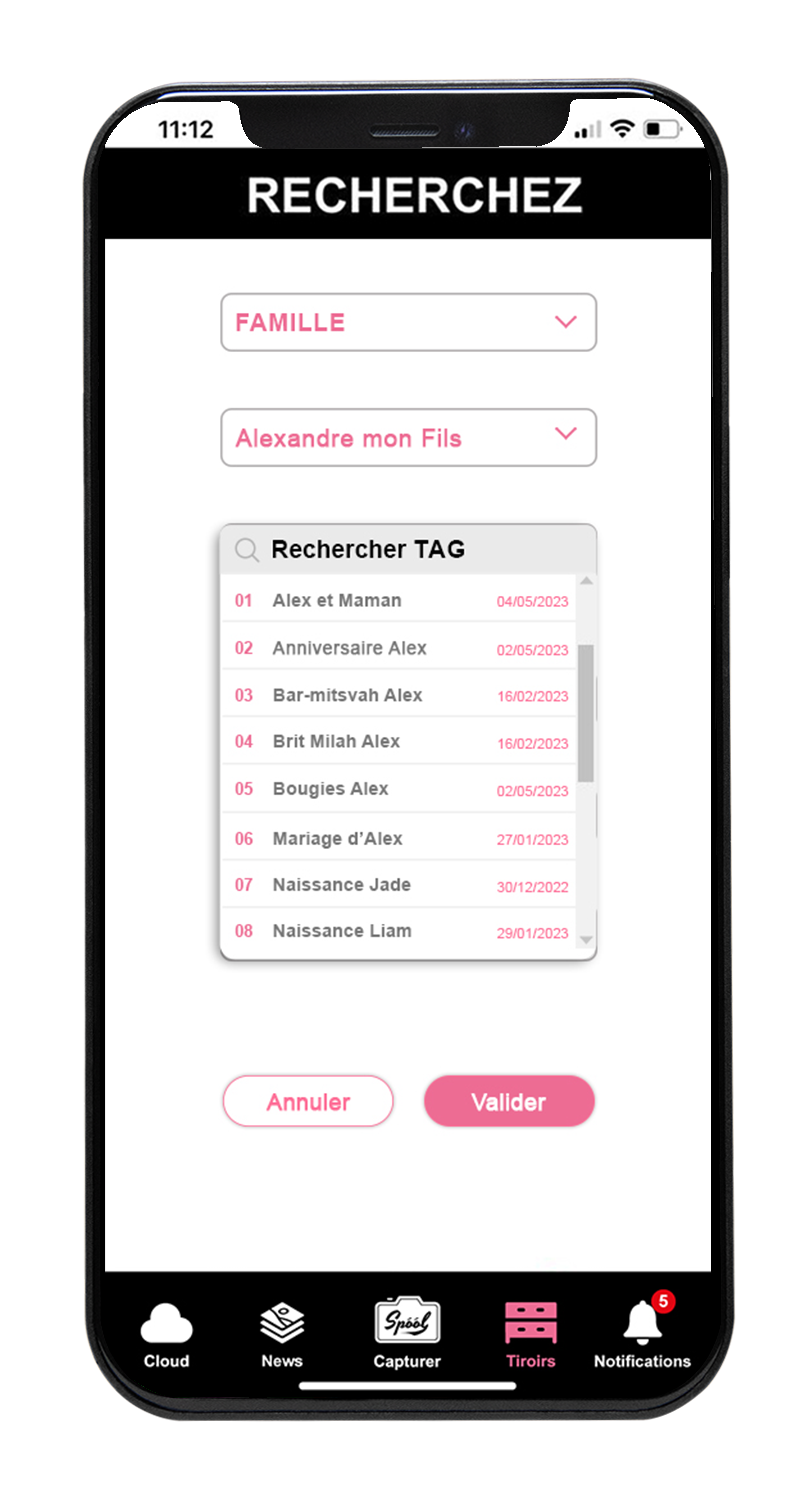The width and height of the screenshot is (808, 1503).
Task: Expand the FAMILLE dropdown
Action: pos(408,322)
